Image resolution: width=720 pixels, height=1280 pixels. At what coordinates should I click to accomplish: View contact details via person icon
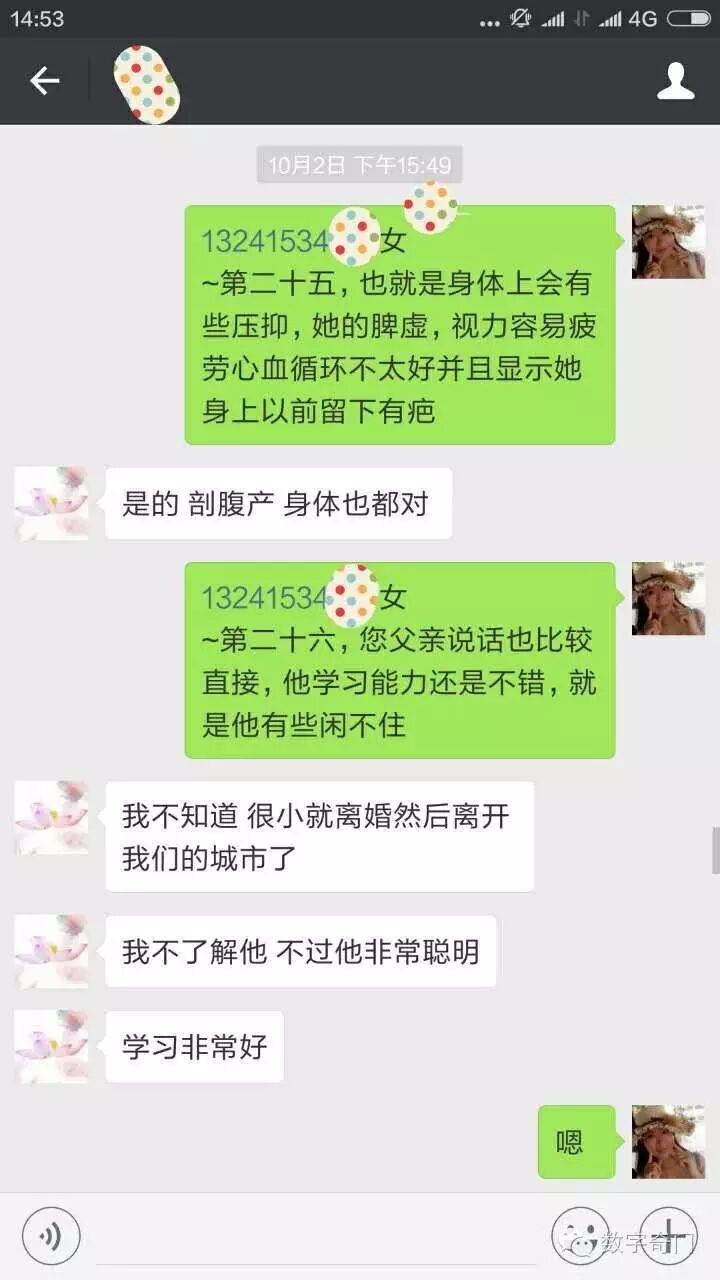click(x=676, y=81)
